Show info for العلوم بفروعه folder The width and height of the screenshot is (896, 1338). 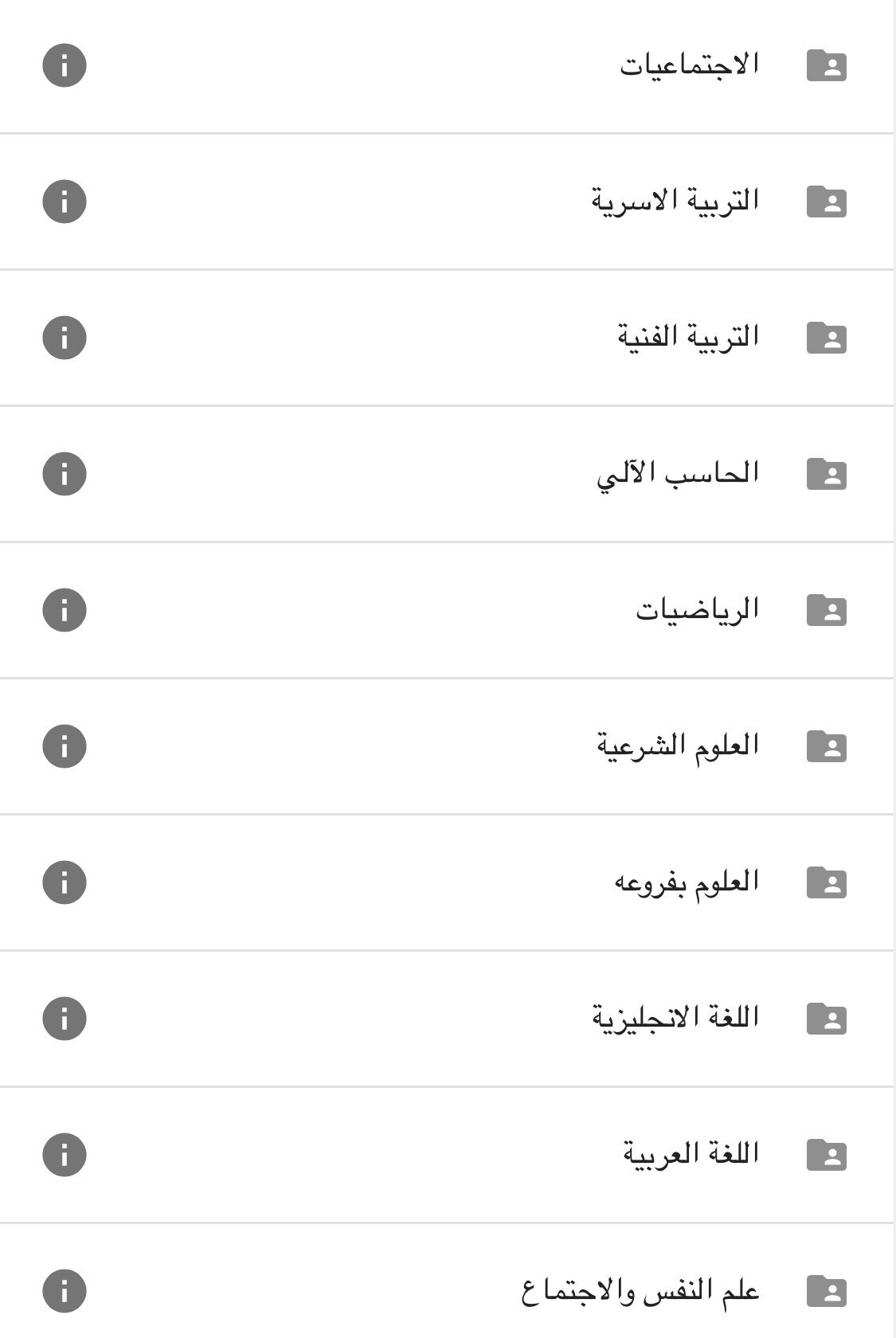click(x=65, y=882)
